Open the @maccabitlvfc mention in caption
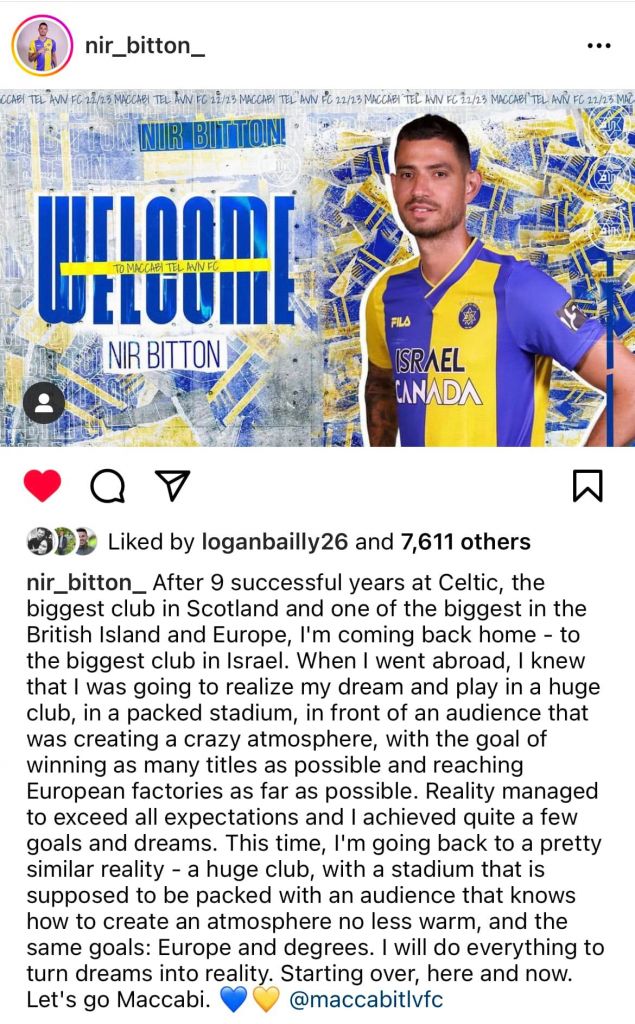Viewport: 635px width, 1024px height. coord(365,999)
